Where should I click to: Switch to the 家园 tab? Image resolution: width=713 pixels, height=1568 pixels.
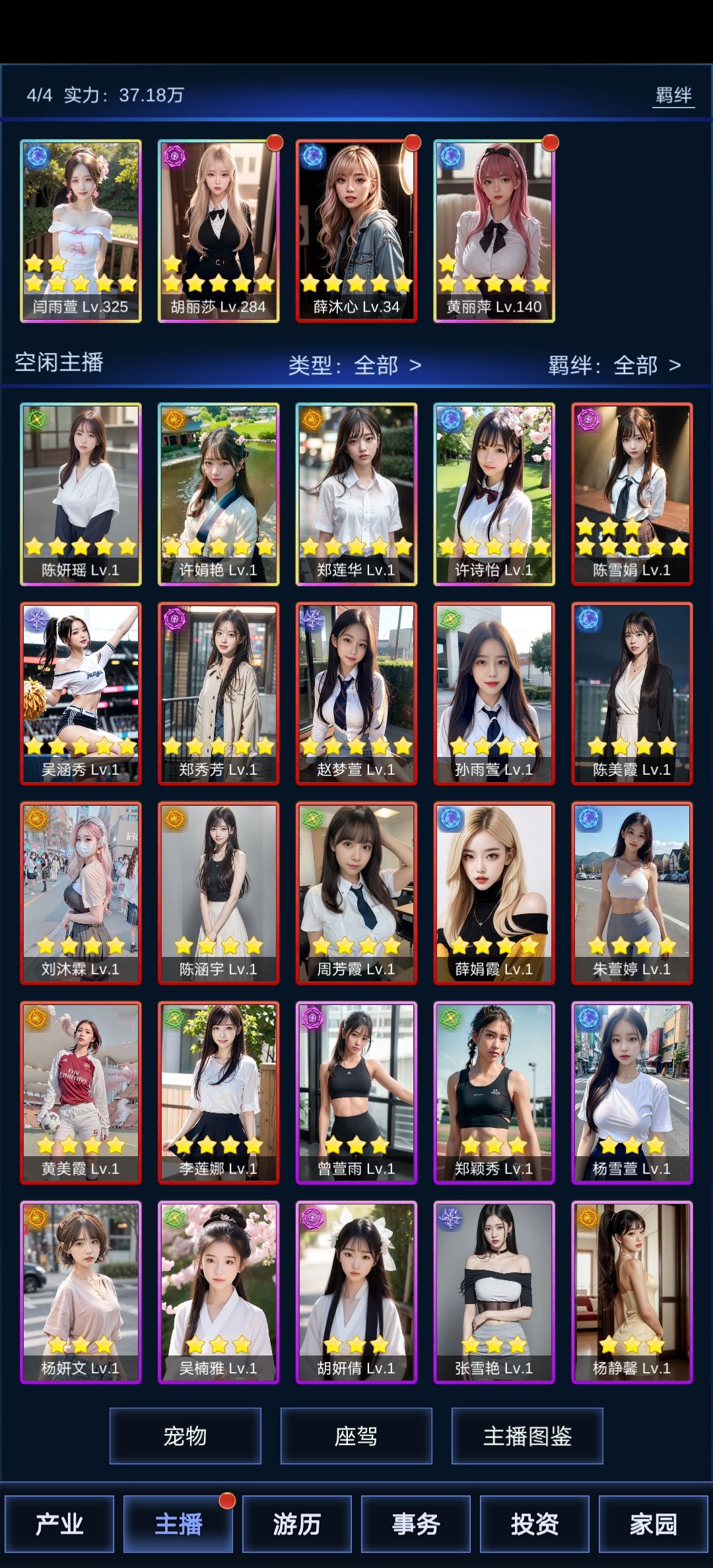pyautogui.click(x=654, y=1524)
